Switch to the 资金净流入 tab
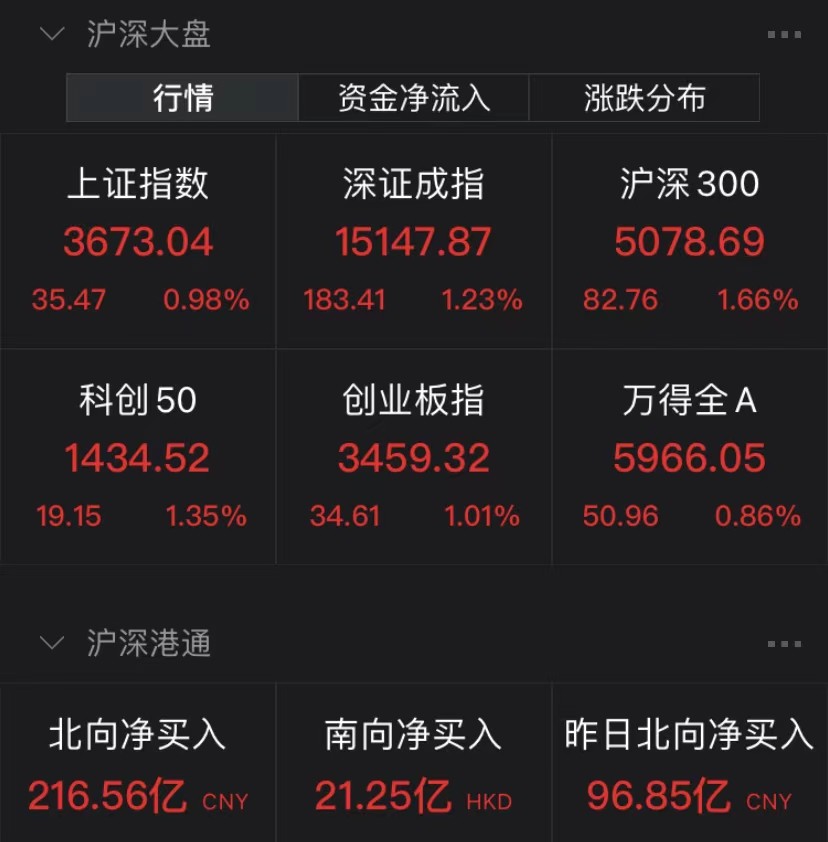 (x=413, y=98)
